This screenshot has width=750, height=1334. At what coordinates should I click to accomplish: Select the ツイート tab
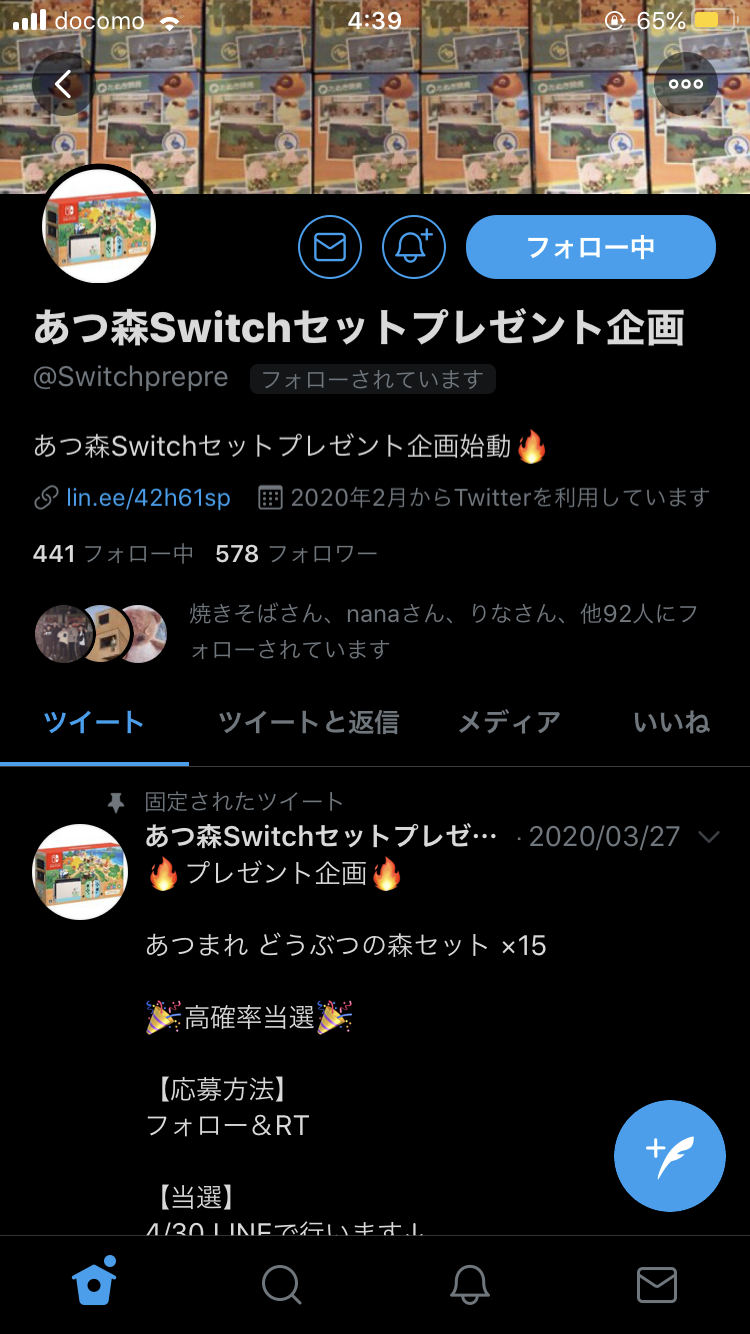(x=94, y=722)
